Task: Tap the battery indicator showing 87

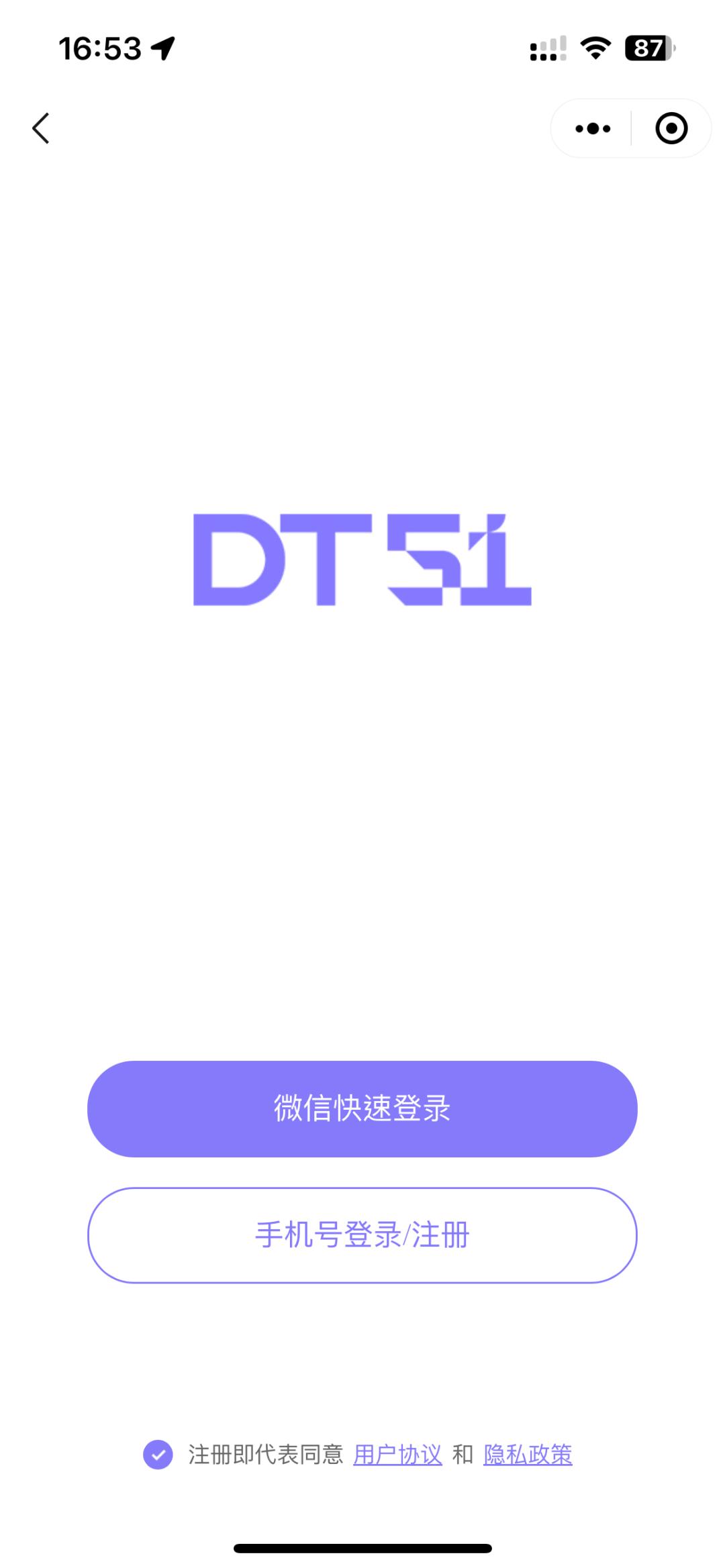Action: (x=648, y=48)
